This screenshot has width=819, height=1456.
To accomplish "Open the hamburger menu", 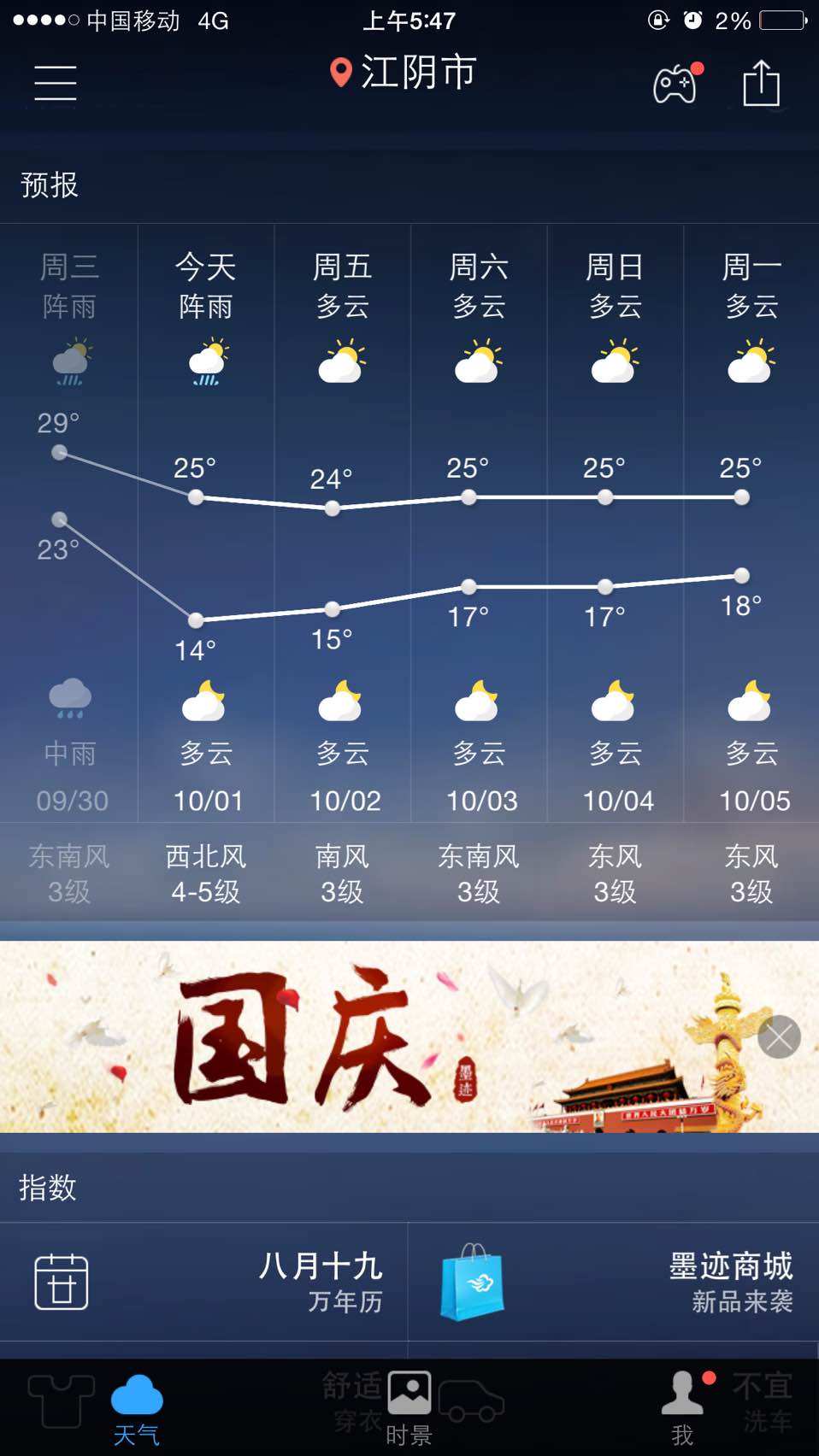I will 56,83.
